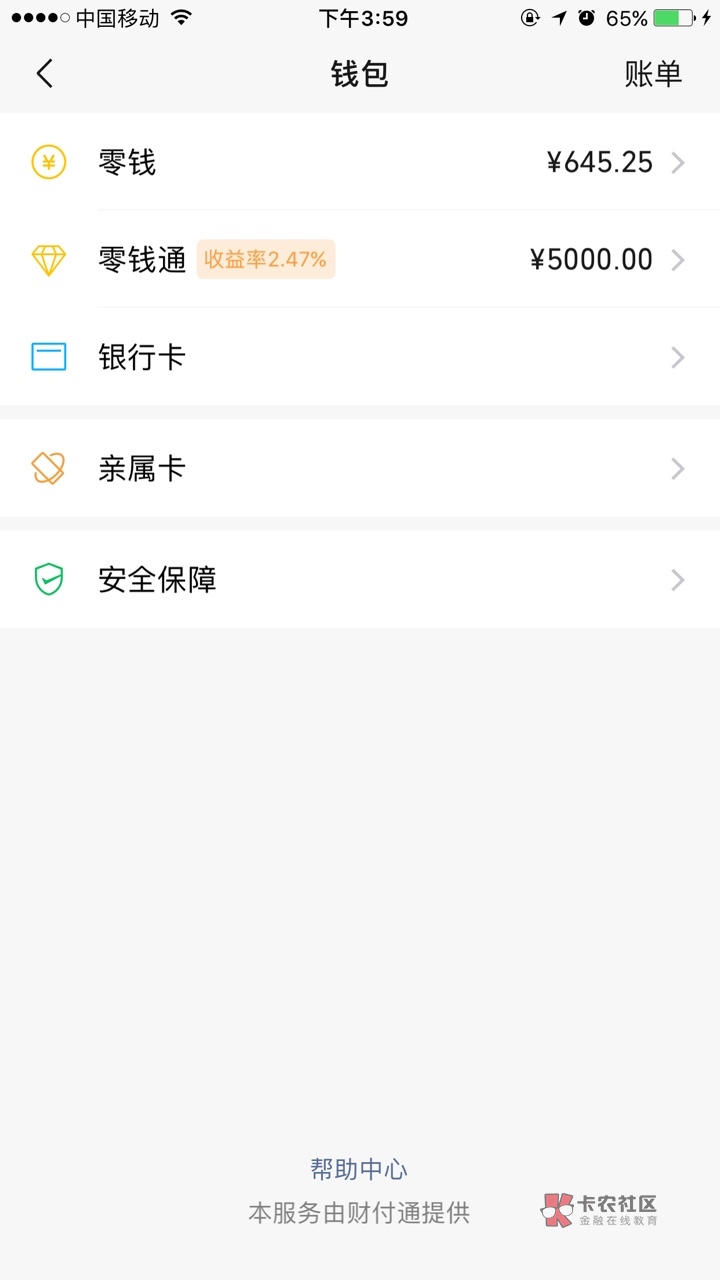This screenshot has width=720, height=1280.
Task: Open the 零钱 balance row
Action: [x=360, y=162]
